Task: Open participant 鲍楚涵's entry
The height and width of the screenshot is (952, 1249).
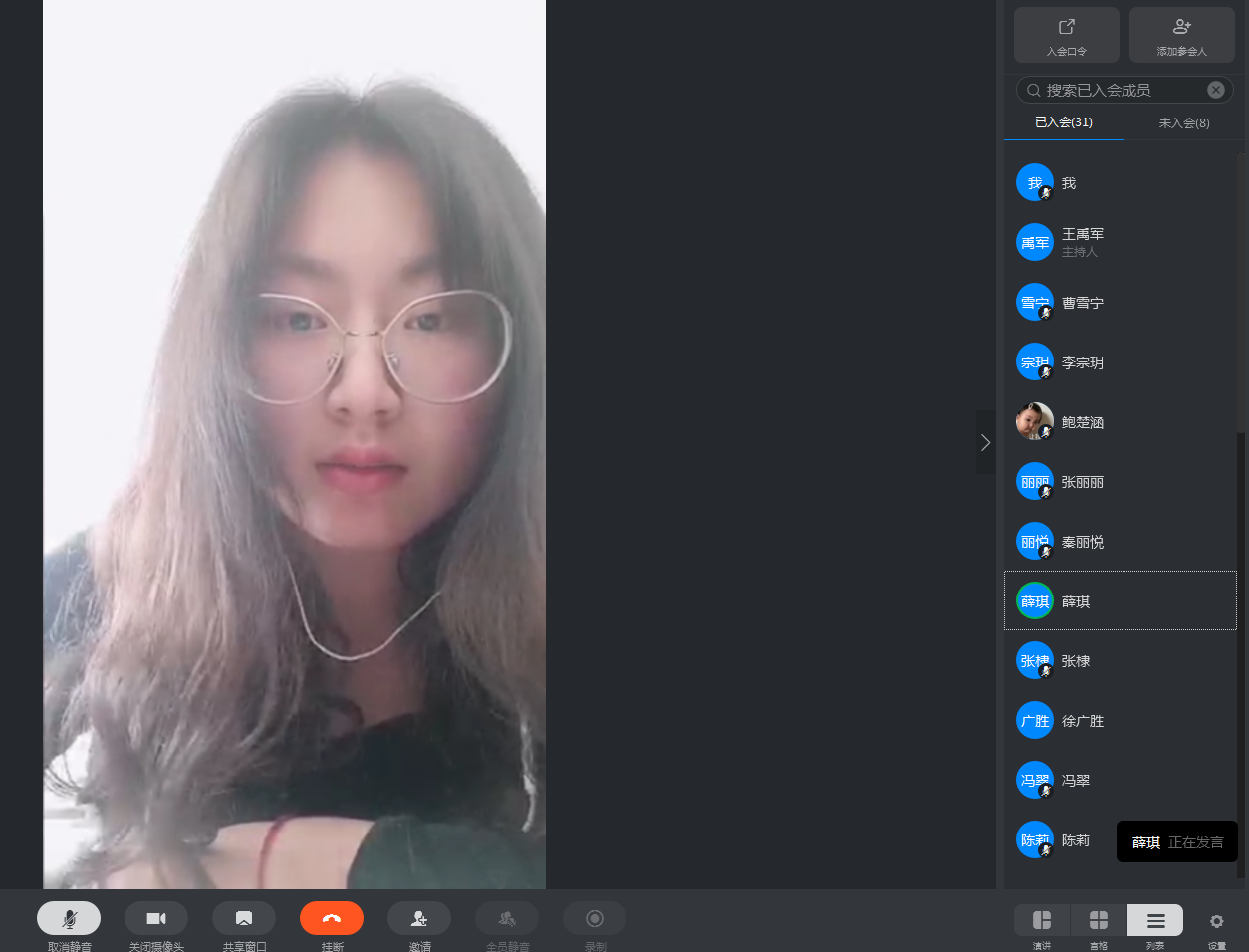Action: [1082, 422]
